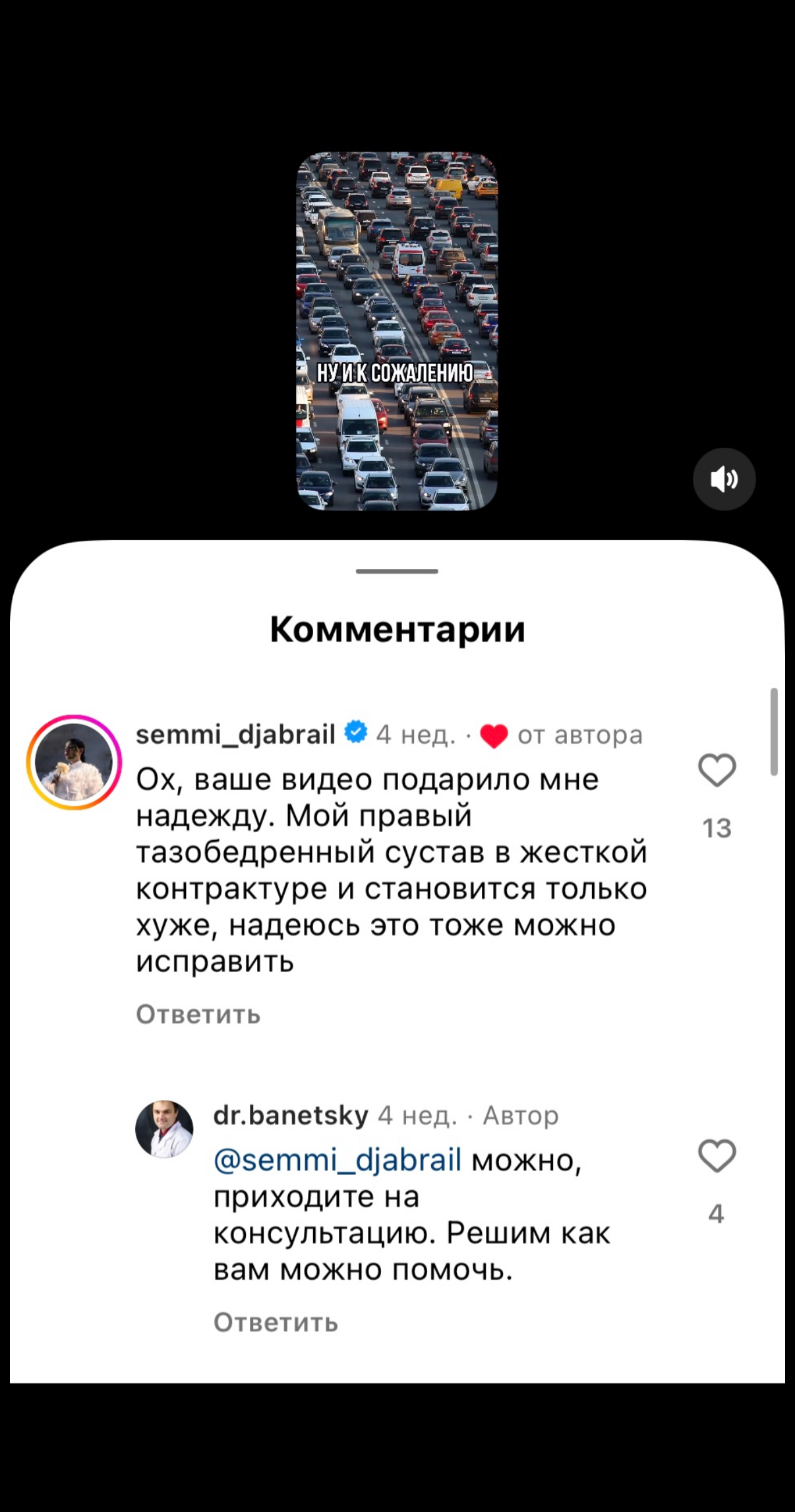Tap the comments sheet drag handle
Viewport: 795px width, 1512px height.
pos(397,571)
